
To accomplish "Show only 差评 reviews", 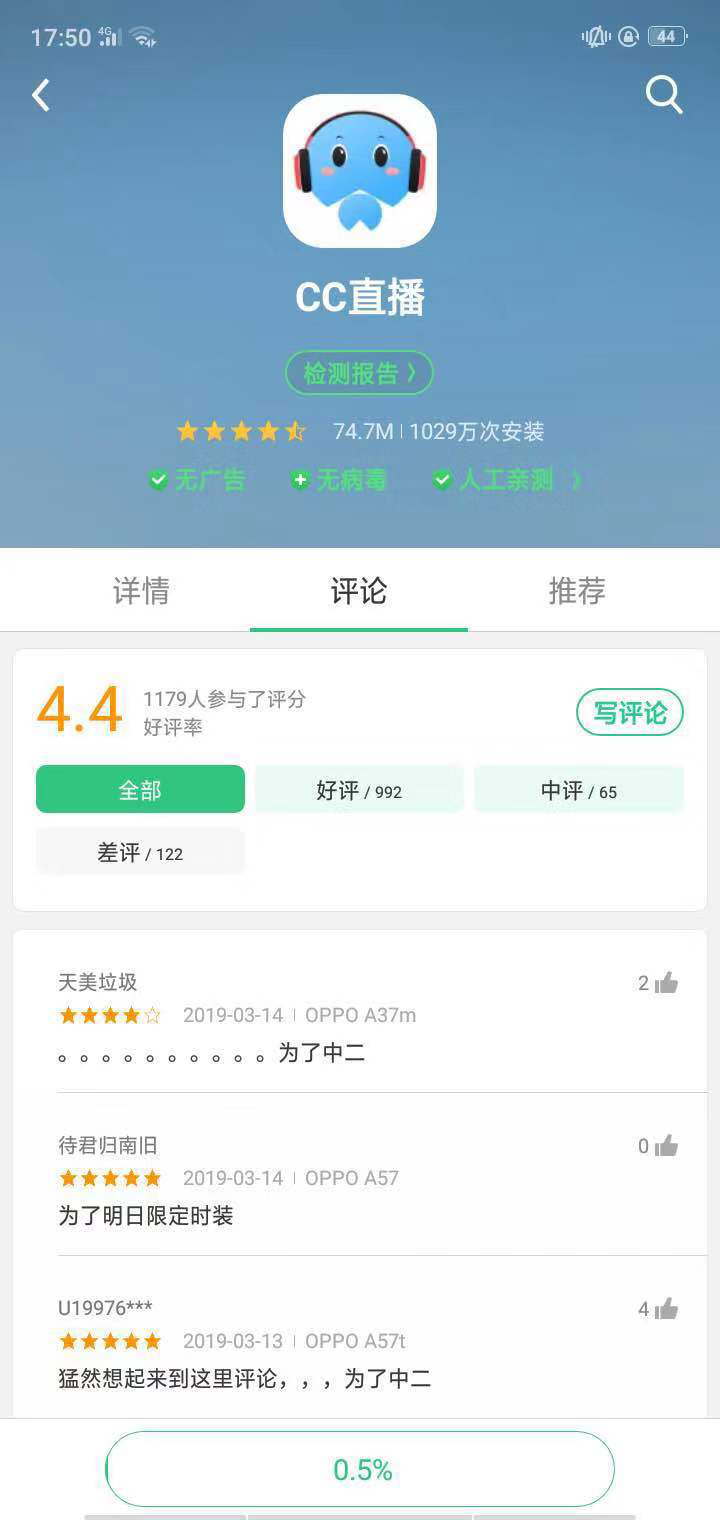I will click(x=139, y=851).
